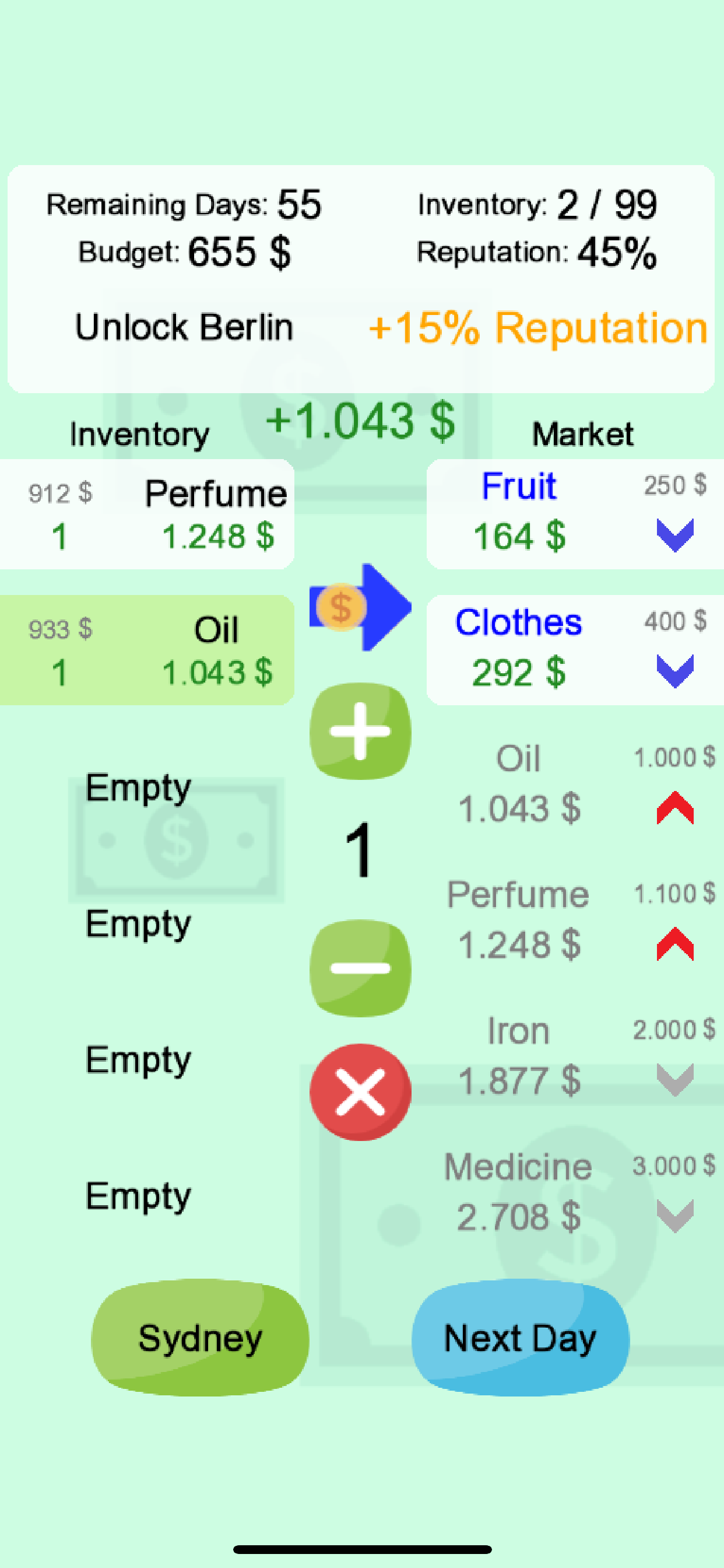Viewport: 724px width, 1568px height.
Task: Select Medicine in the market list
Action: point(575,1193)
